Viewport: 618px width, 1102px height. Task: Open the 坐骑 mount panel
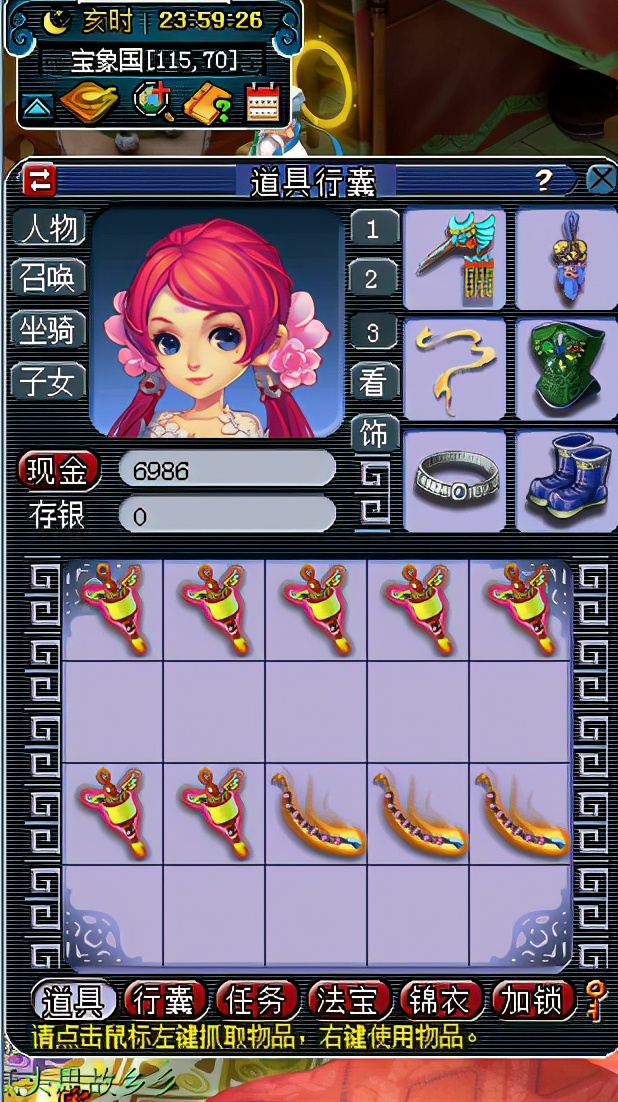click(49, 330)
